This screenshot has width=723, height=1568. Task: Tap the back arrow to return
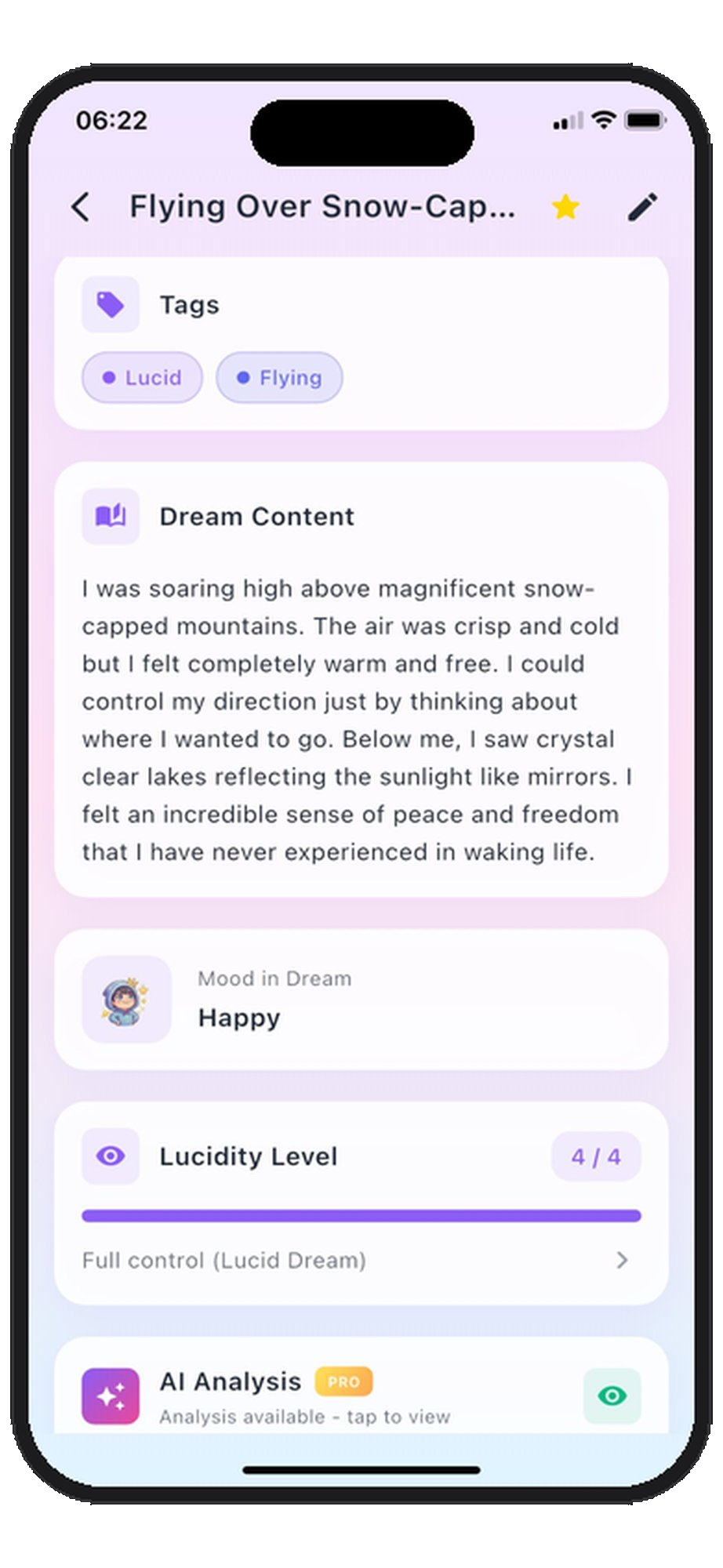point(81,206)
